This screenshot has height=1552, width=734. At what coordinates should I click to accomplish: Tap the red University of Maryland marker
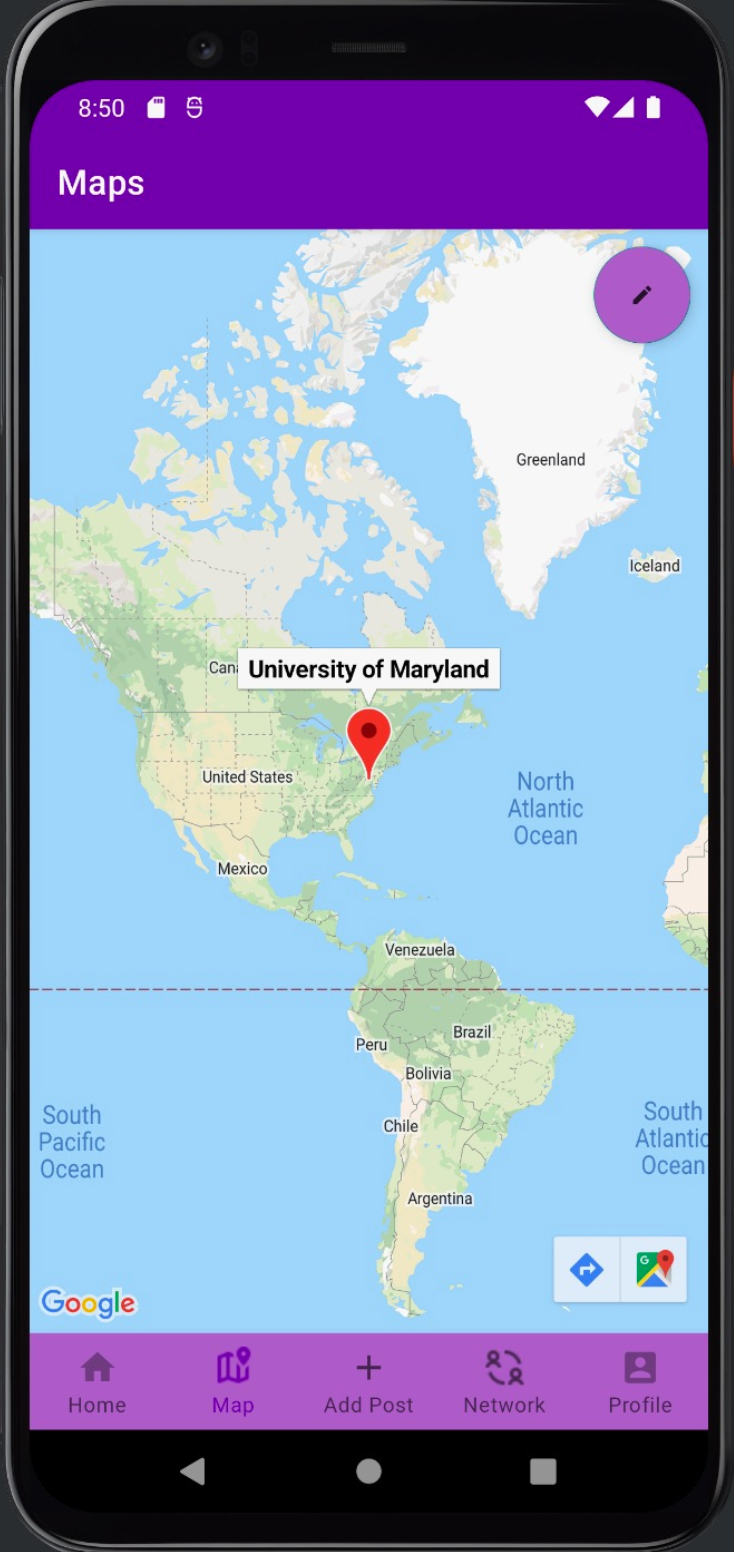[x=368, y=739]
